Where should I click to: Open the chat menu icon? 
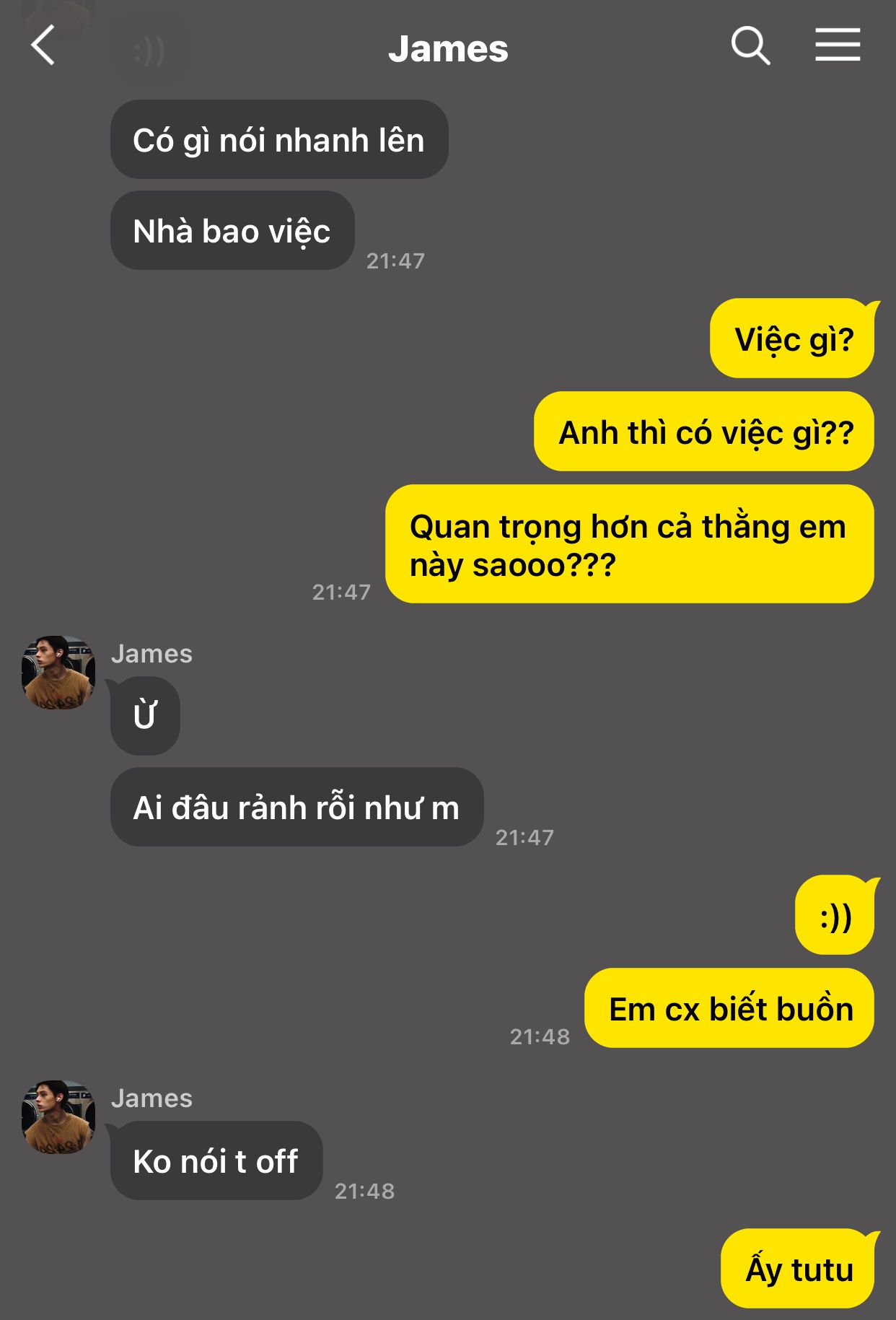[x=838, y=45]
